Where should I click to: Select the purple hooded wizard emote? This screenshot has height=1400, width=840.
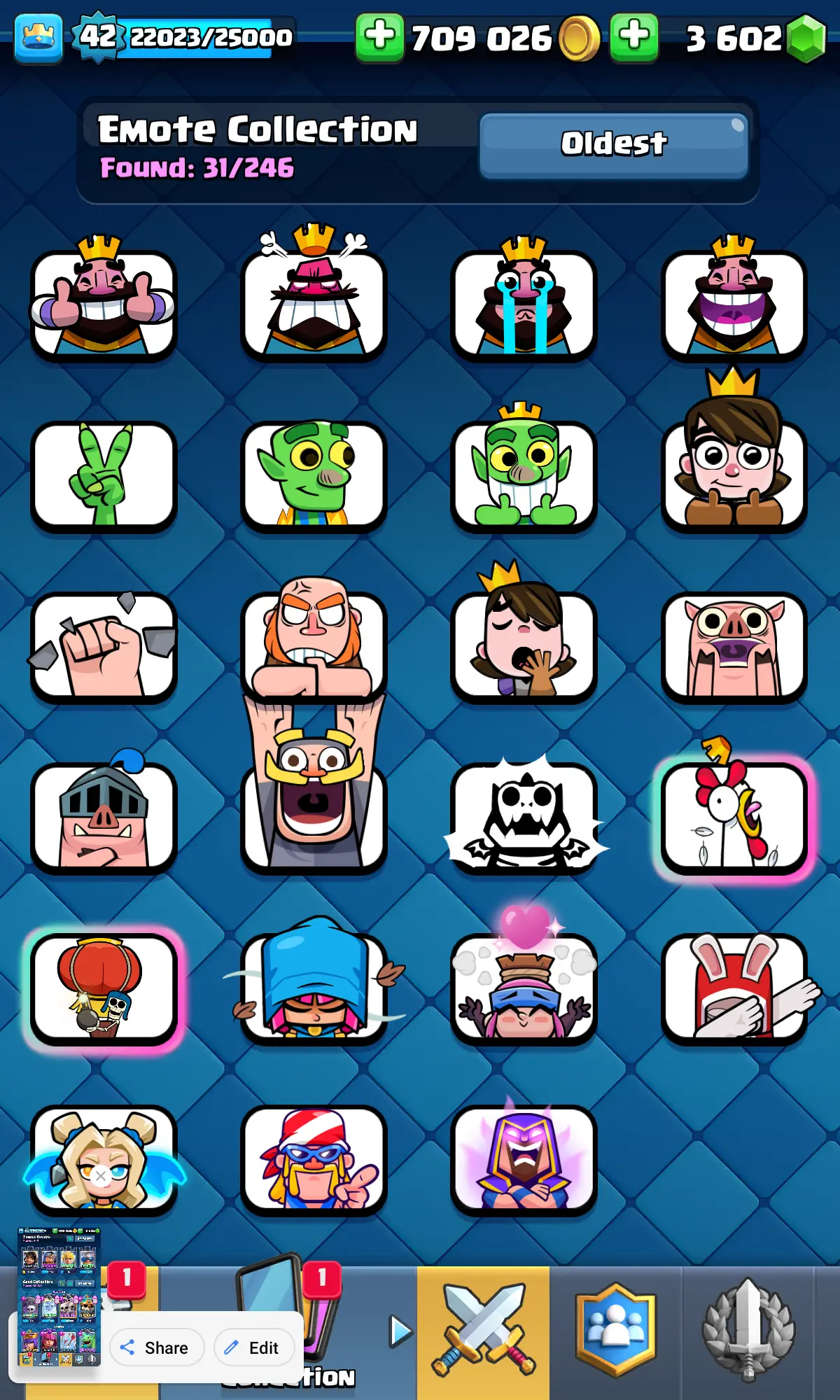coord(524,1158)
